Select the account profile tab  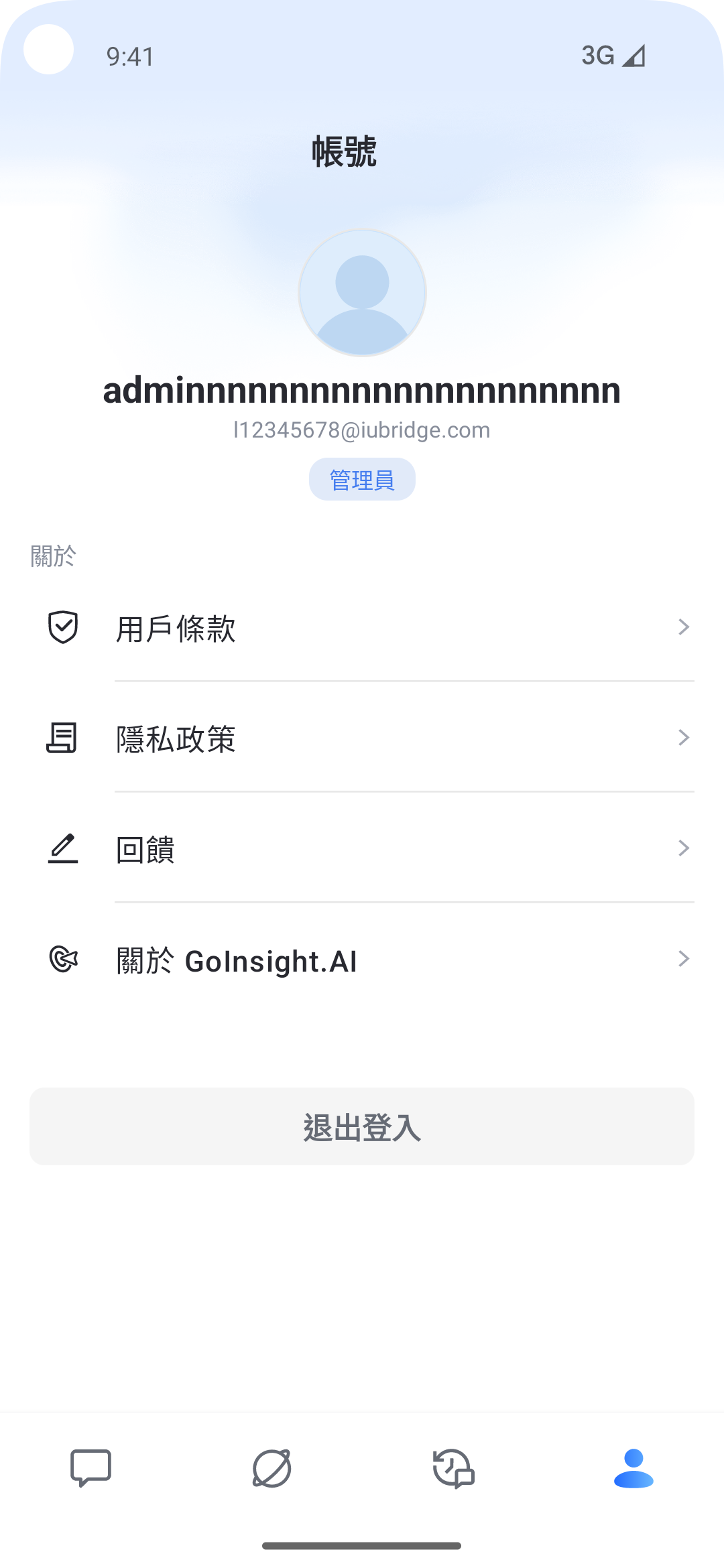coord(633,1467)
